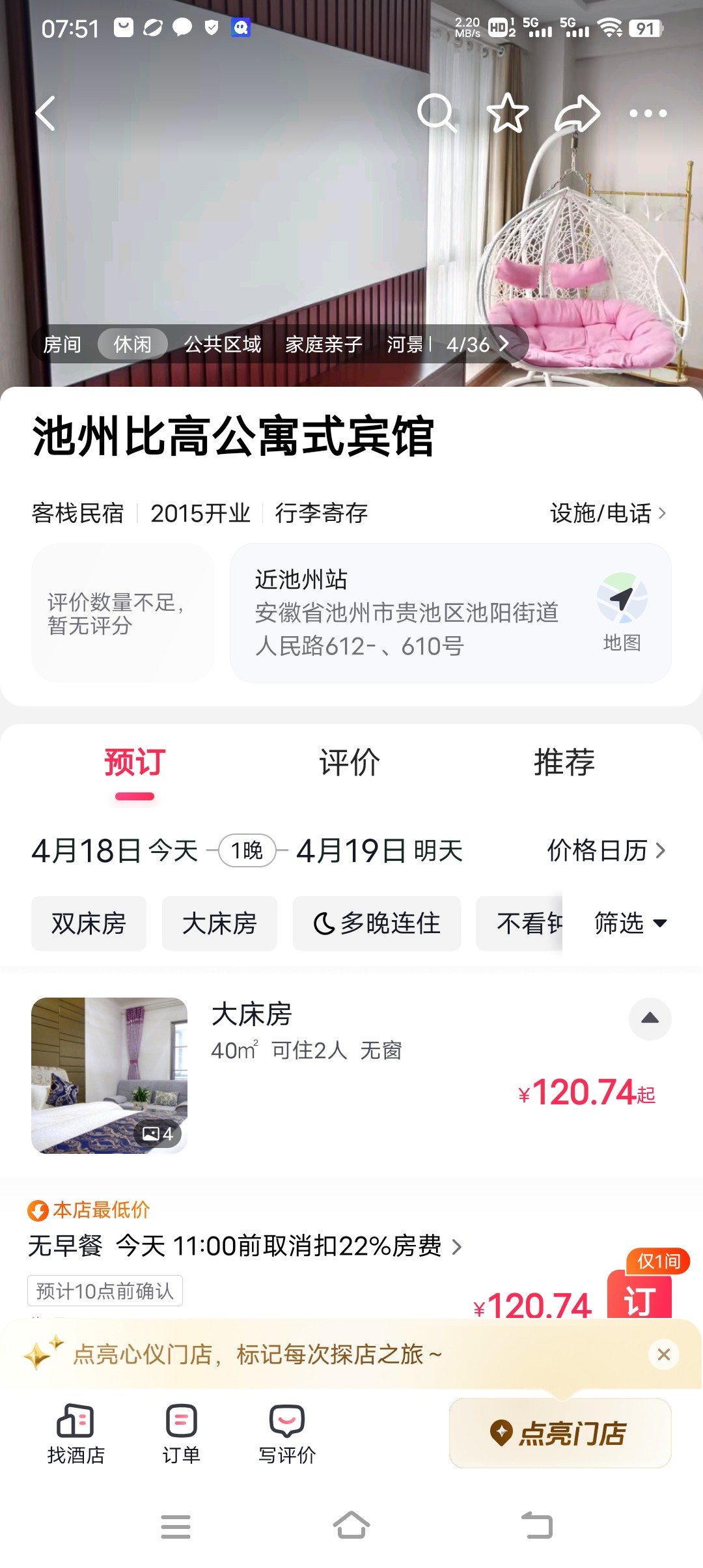Dismiss the 点亮心仪门店 banner
This screenshot has width=703, height=1568.
tap(663, 1354)
